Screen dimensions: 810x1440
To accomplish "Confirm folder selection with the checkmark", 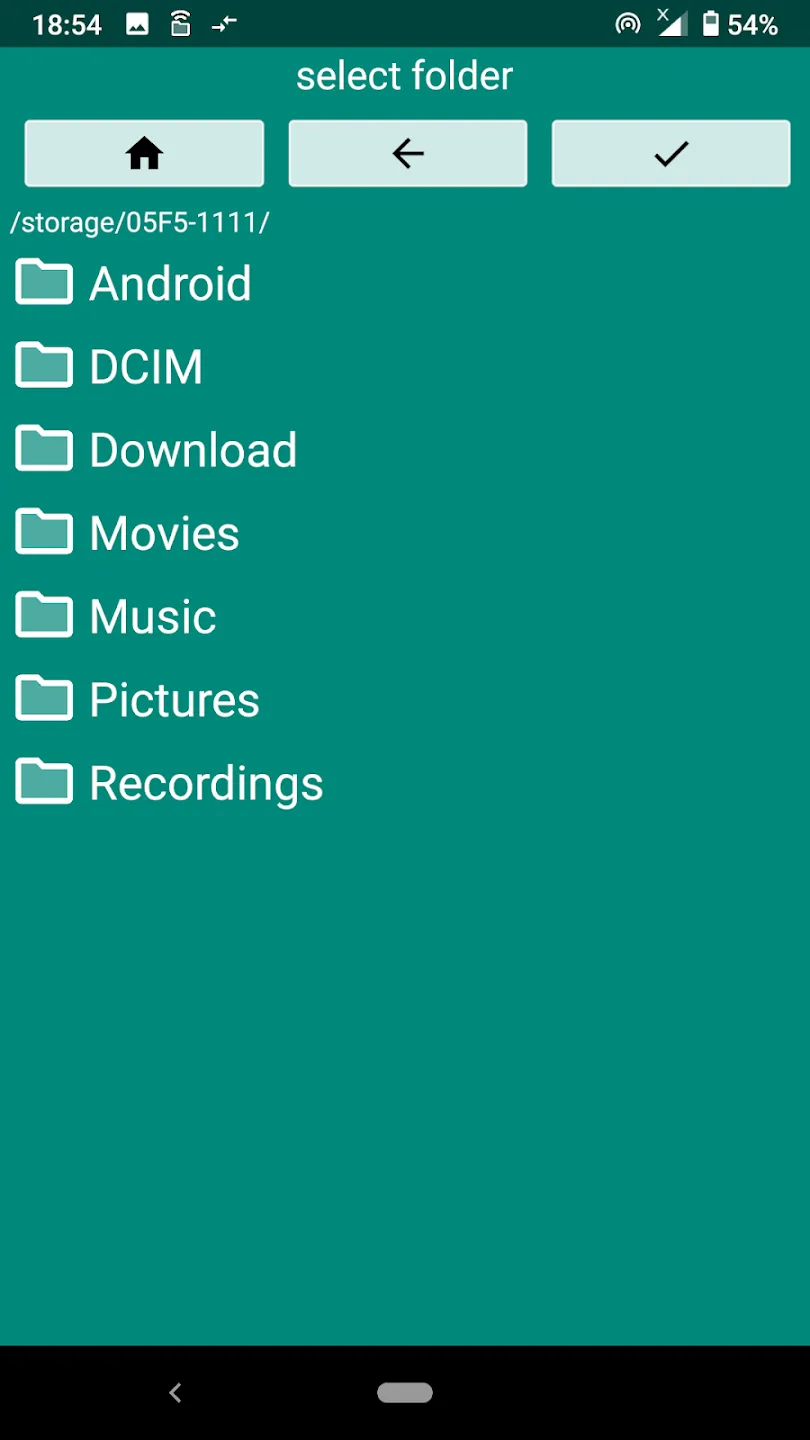I will (671, 153).
